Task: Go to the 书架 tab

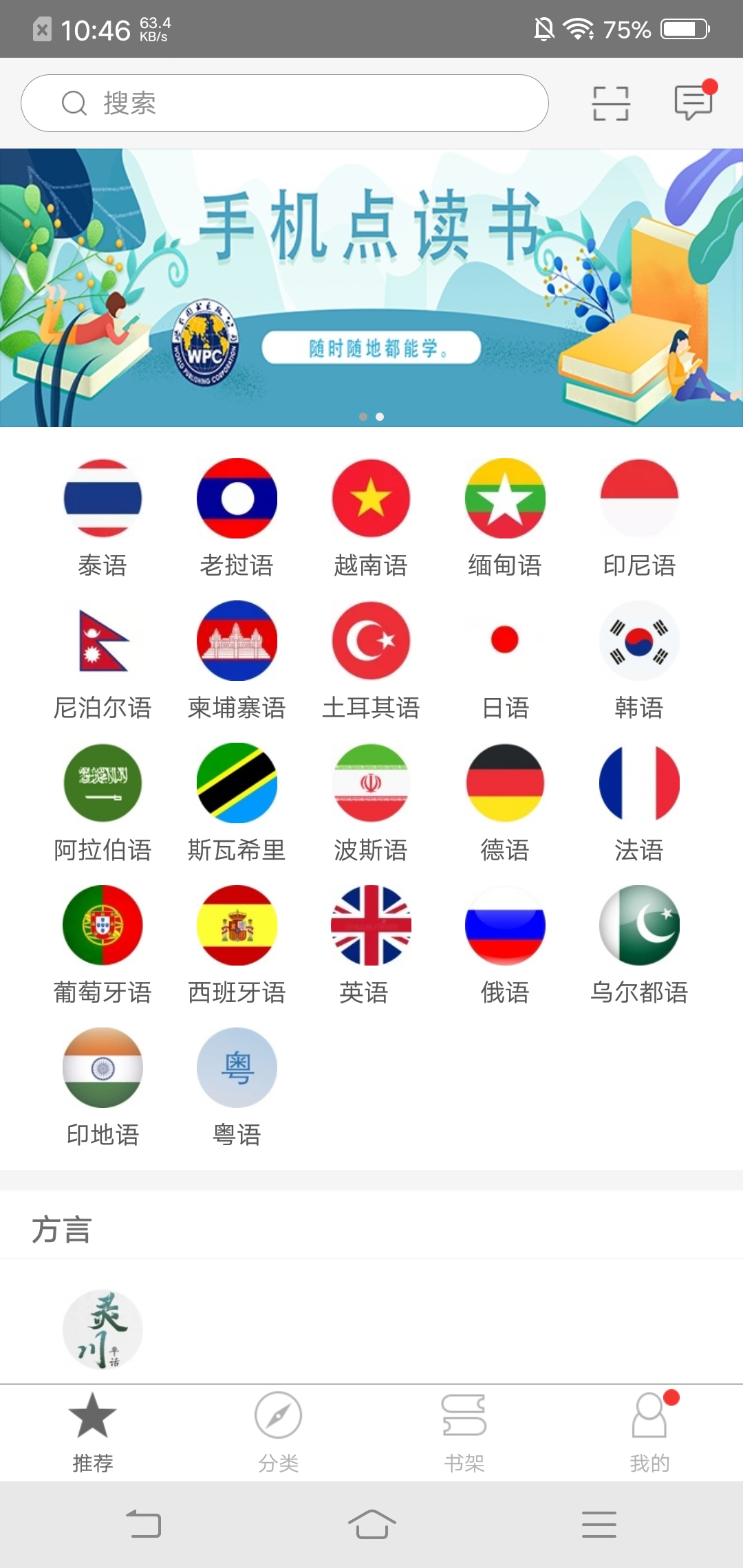Action: 464,1433
